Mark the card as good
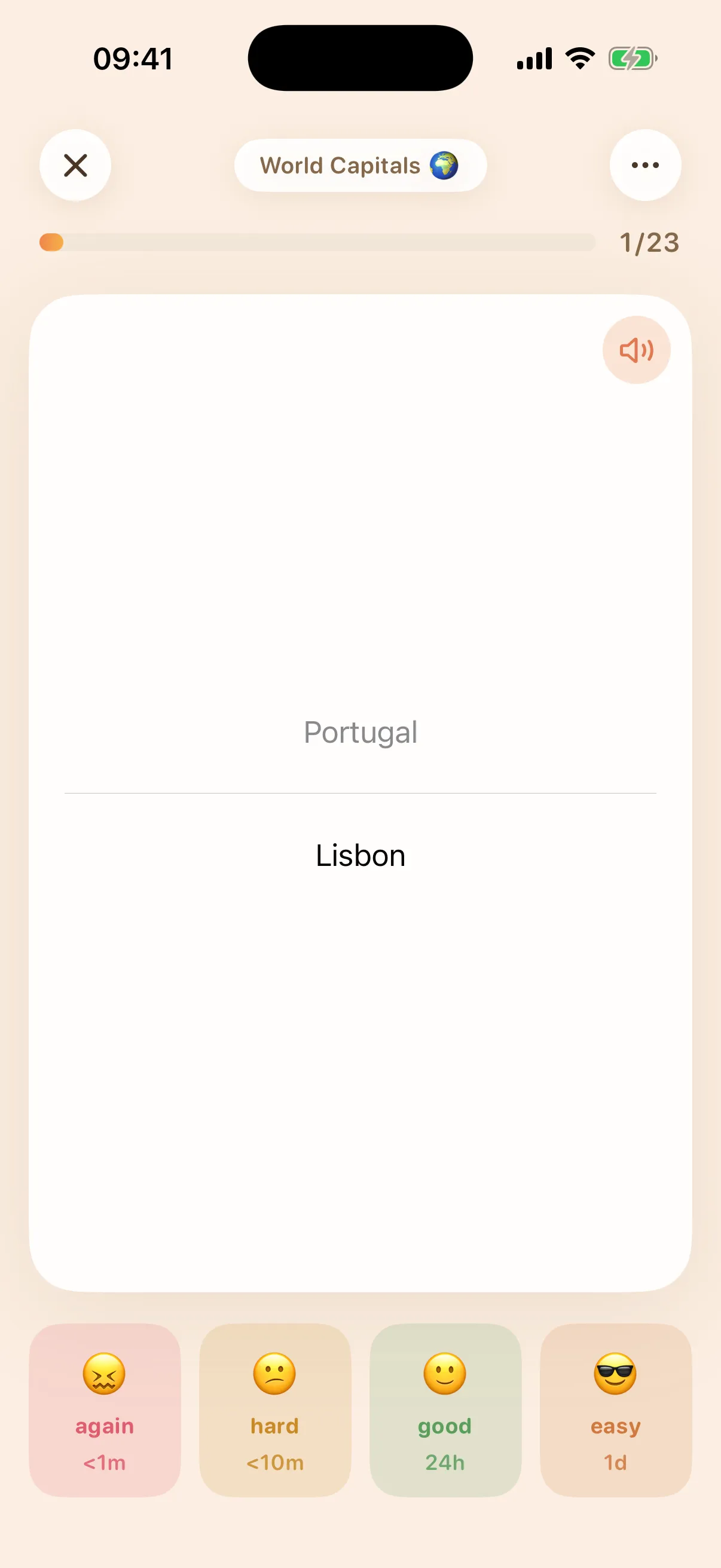Screen dimensions: 721x1568 pyautogui.click(x=445, y=1410)
